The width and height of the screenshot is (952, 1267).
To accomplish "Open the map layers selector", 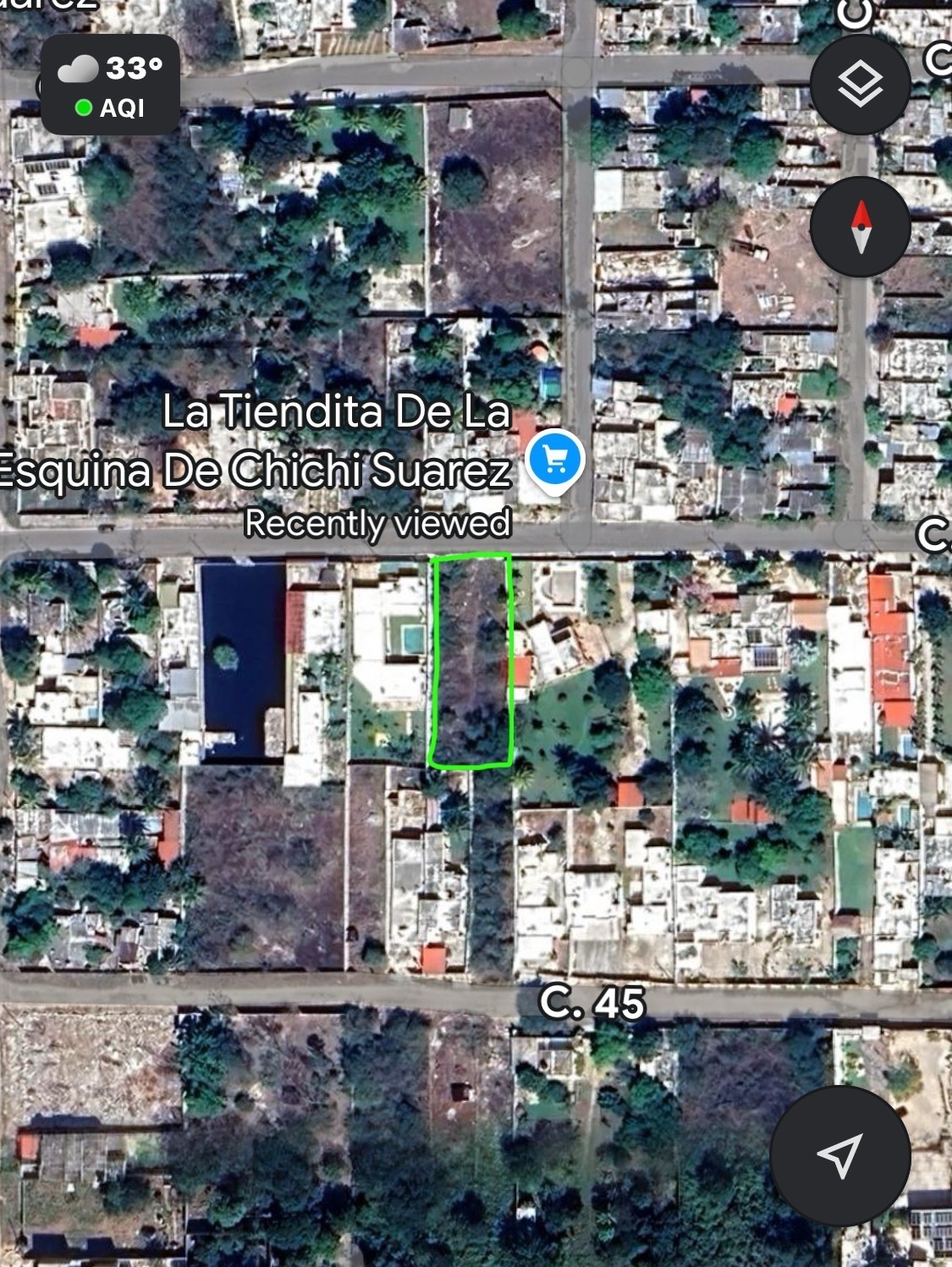I will click(860, 84).
